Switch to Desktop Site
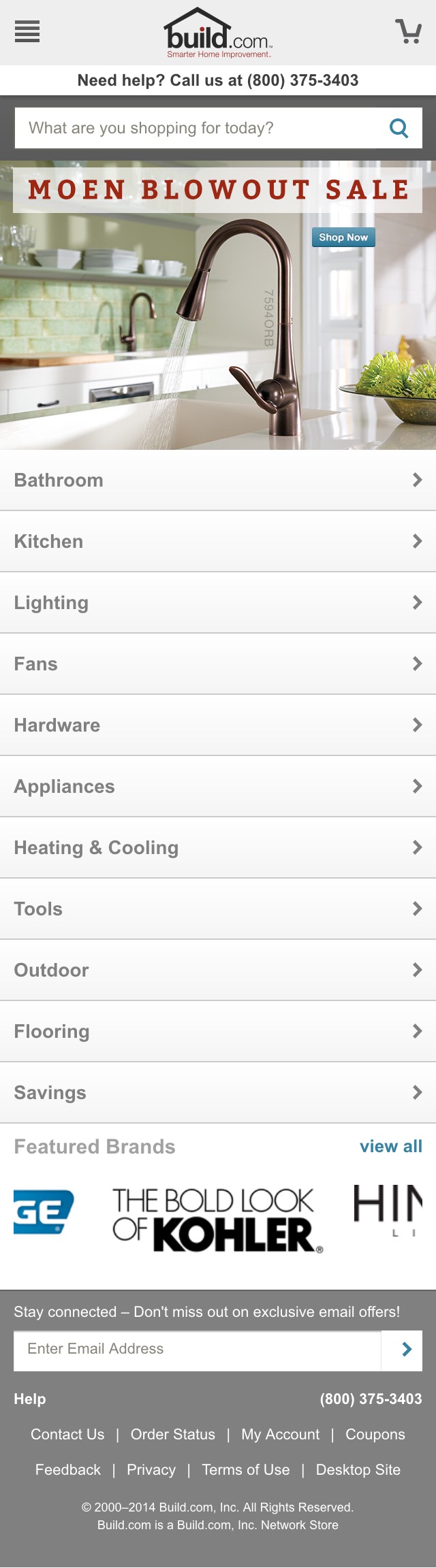Screen dimensions: 436x1568 point(358,1470)
